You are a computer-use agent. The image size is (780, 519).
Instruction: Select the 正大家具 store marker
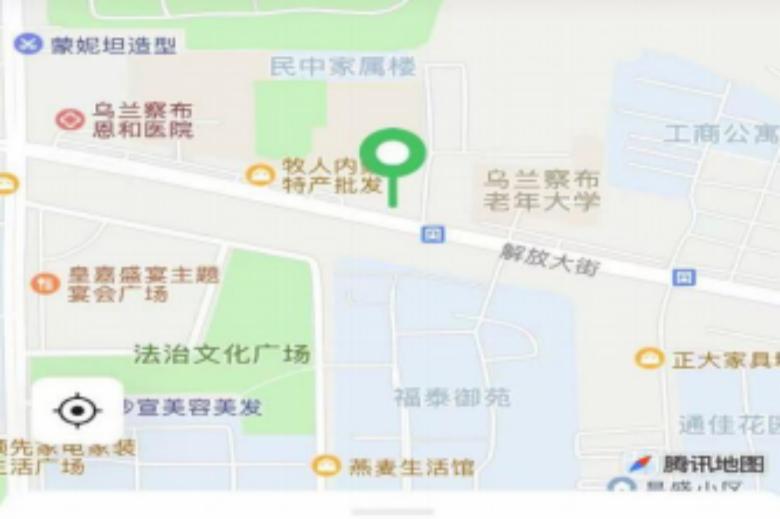click(x=649, y=358)
